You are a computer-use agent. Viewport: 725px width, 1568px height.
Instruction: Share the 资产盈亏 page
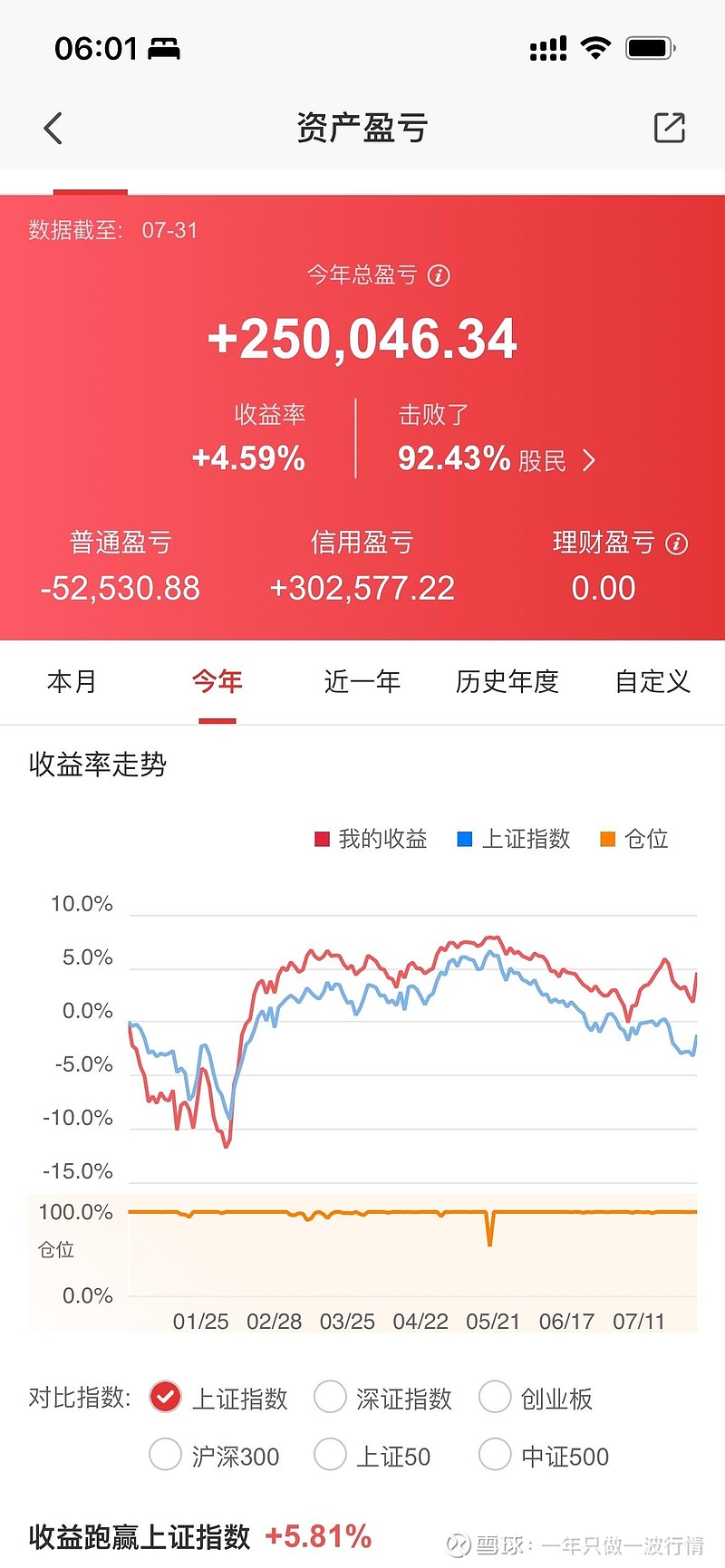coord(670,128)
